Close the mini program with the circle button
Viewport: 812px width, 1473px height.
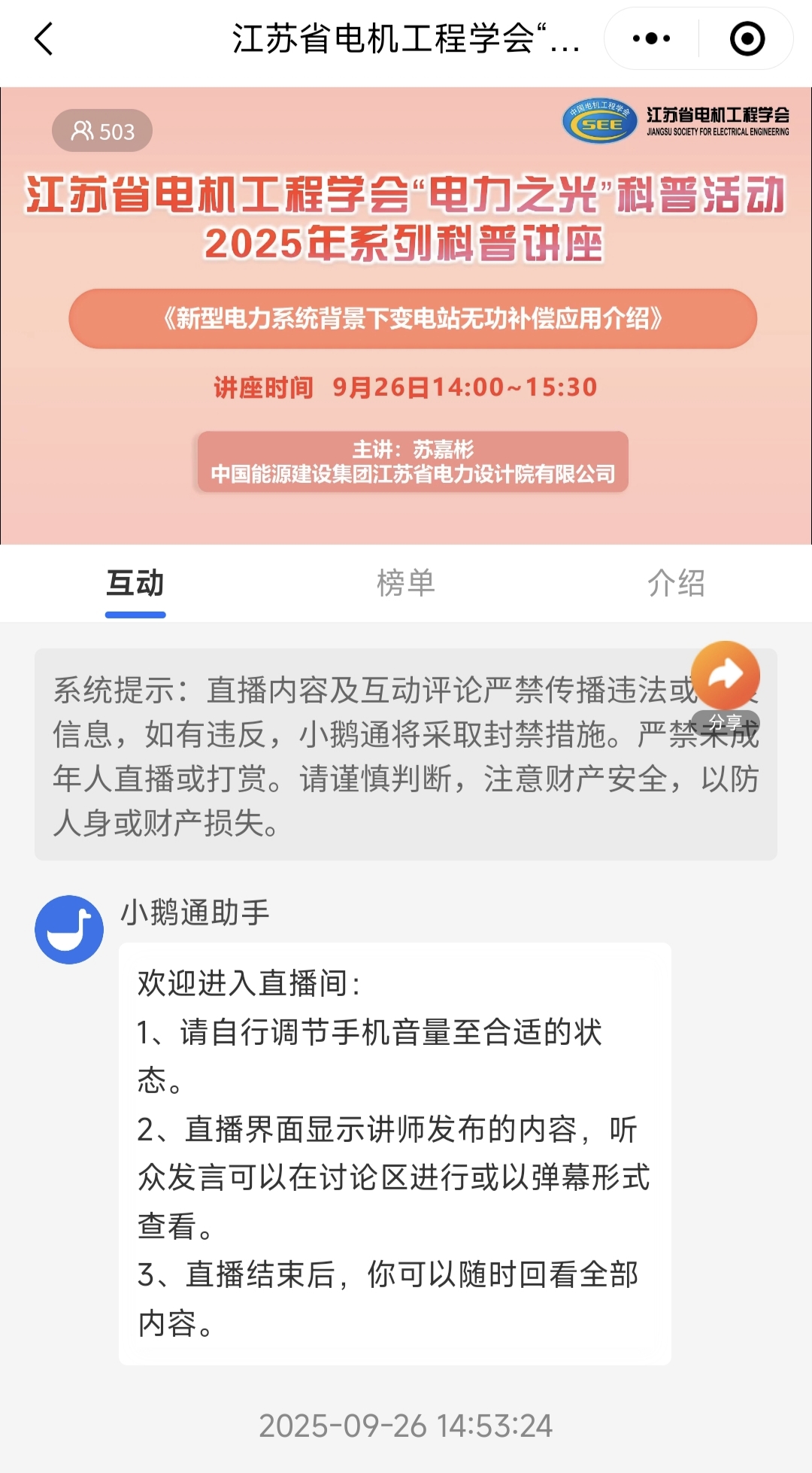[x=747, y=39]
